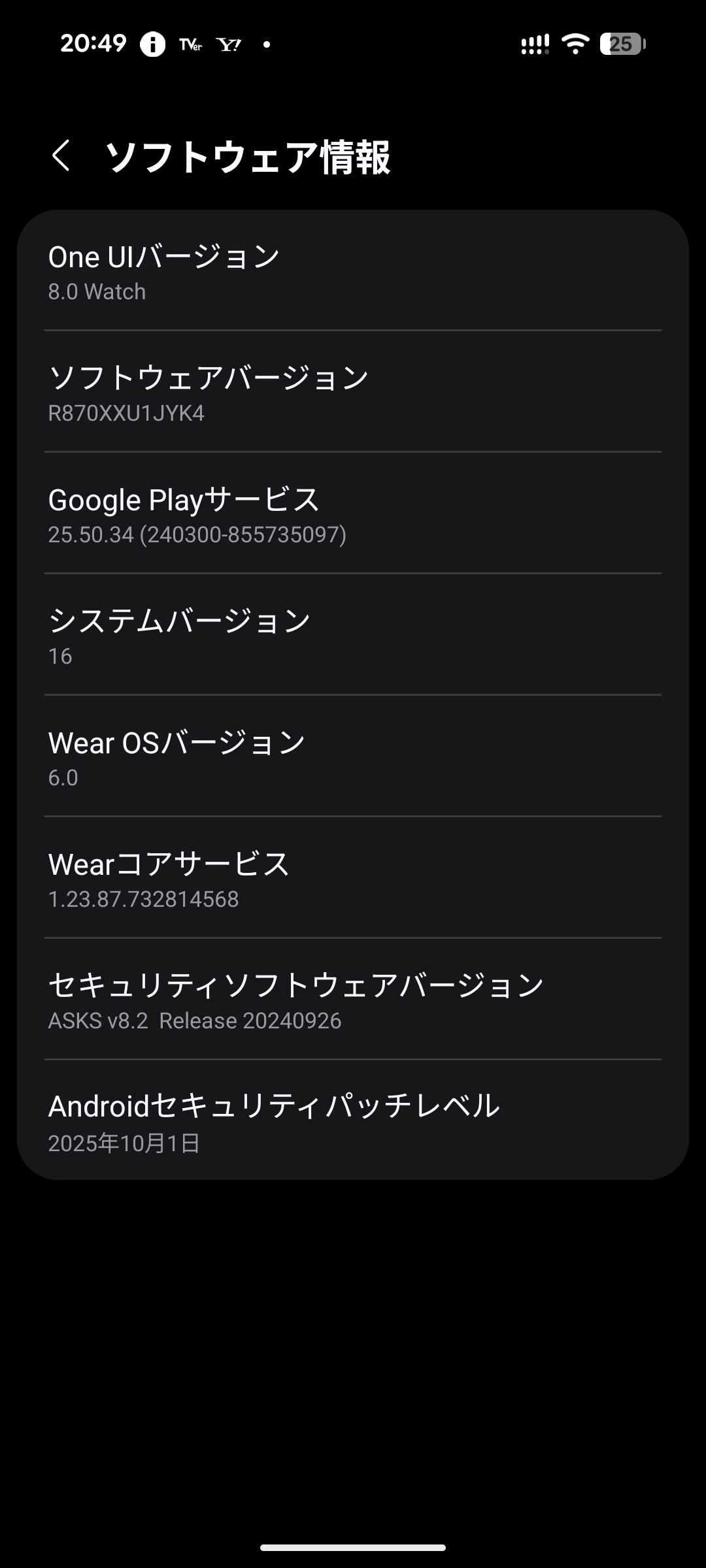Viewport: 706px width, 1568px height.
Task: Tap the One UIバージョン row
Action: pyautogui.click(x=353, y=272)
